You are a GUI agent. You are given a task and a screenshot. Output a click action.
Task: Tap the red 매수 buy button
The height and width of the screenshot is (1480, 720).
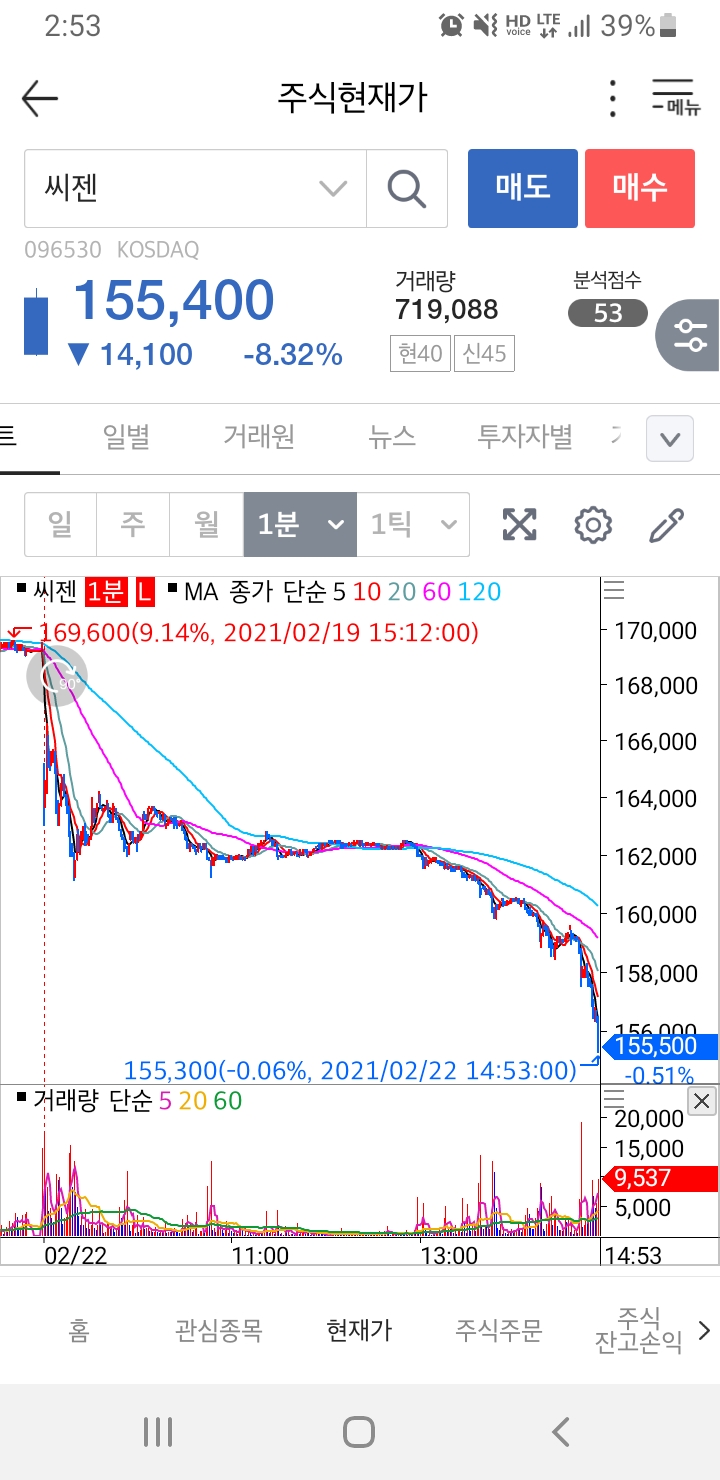639,188
